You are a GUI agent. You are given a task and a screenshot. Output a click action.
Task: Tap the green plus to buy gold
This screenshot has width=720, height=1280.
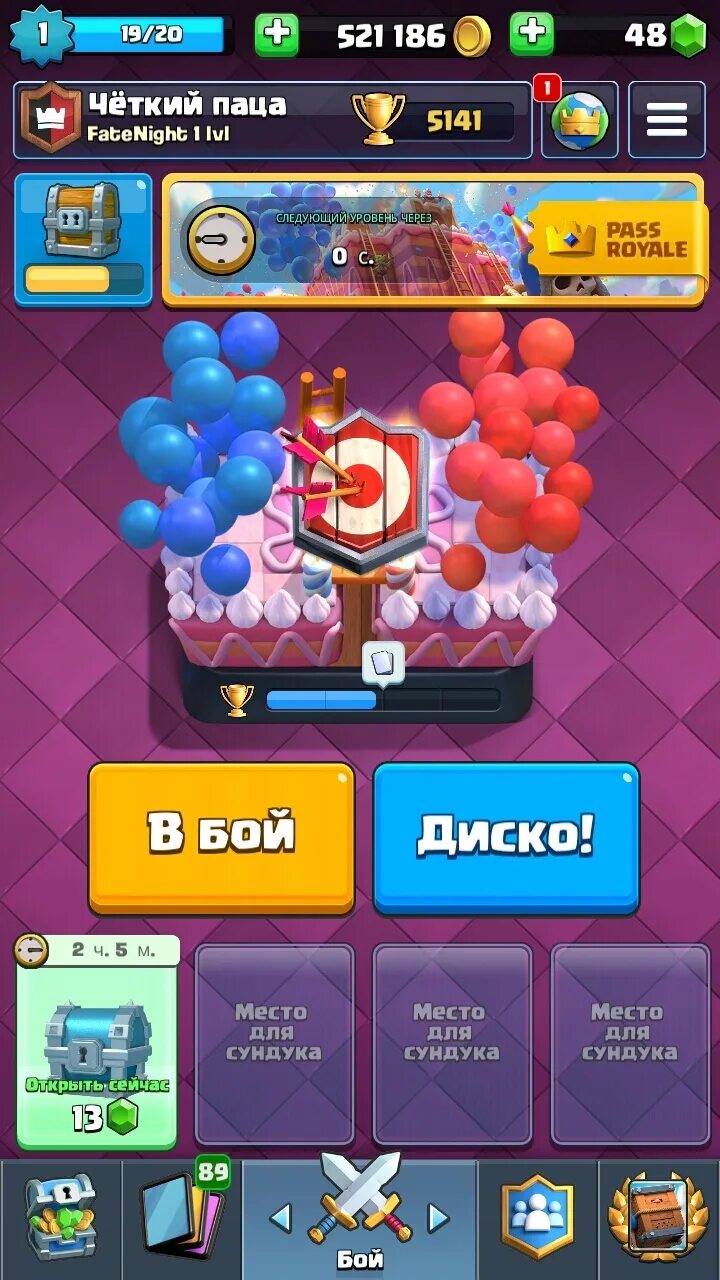pyautogui.click(x=276, y=36)
